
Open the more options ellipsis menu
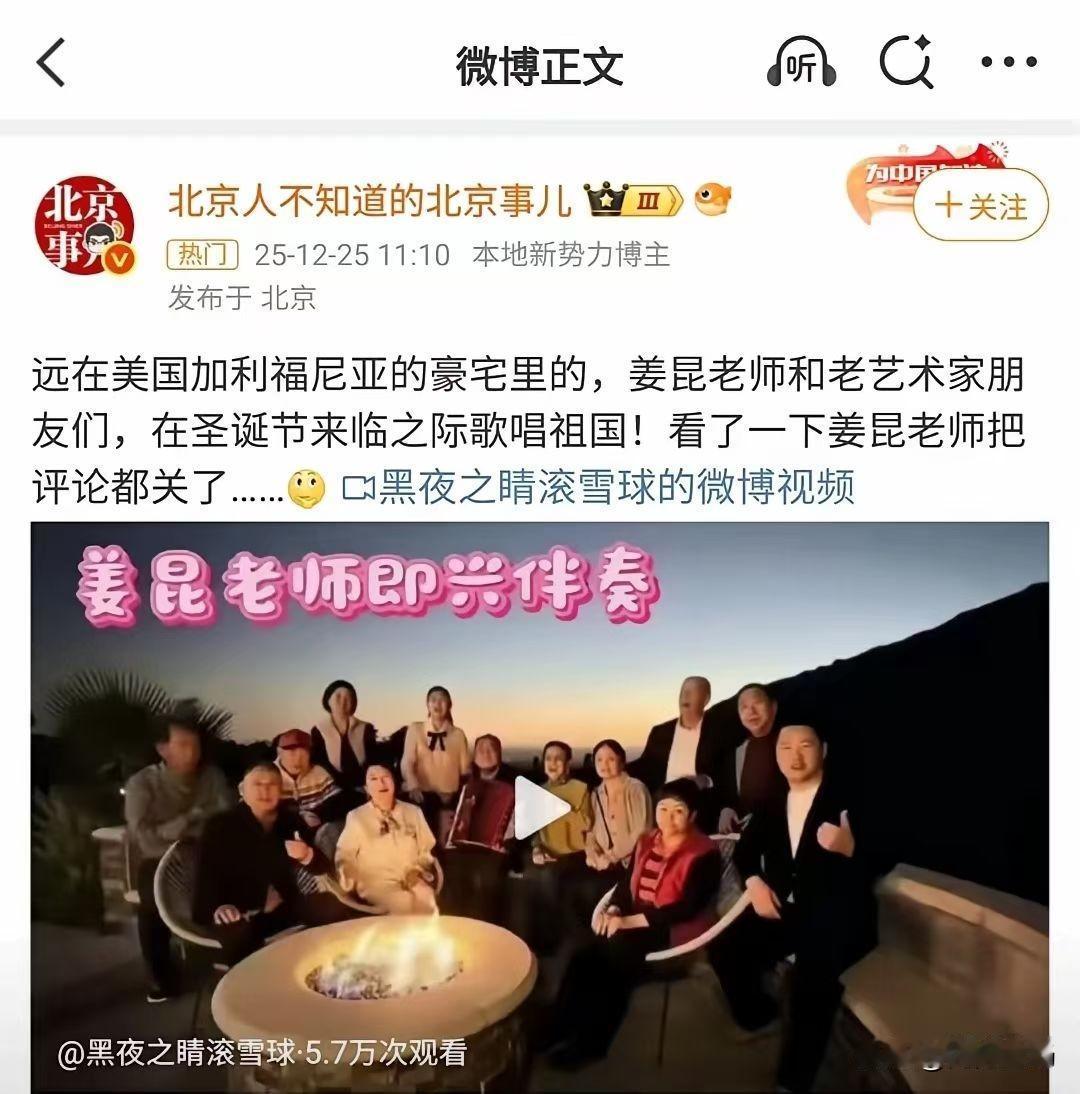click(x=1010, y=62)
